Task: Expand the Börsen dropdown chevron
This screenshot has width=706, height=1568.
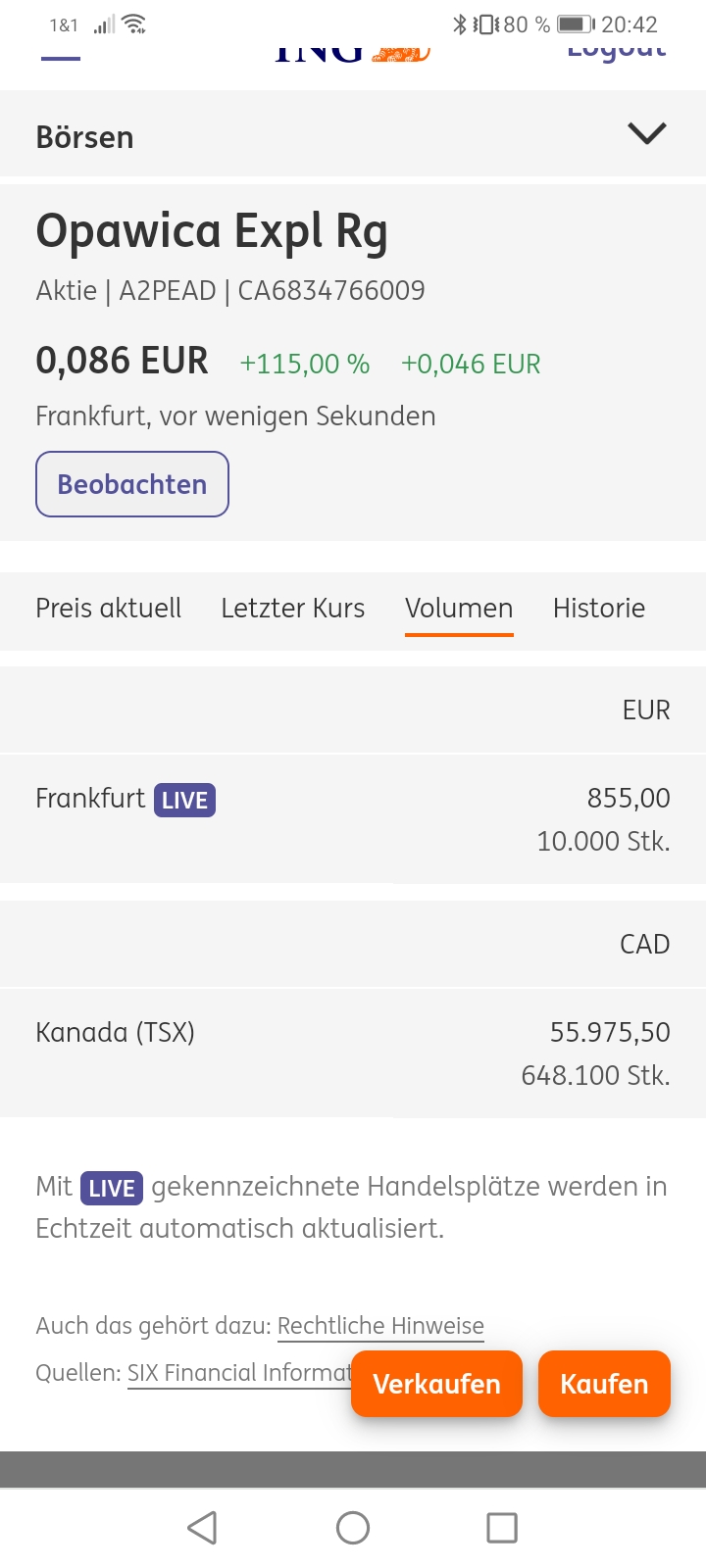Action: (646, 133)
